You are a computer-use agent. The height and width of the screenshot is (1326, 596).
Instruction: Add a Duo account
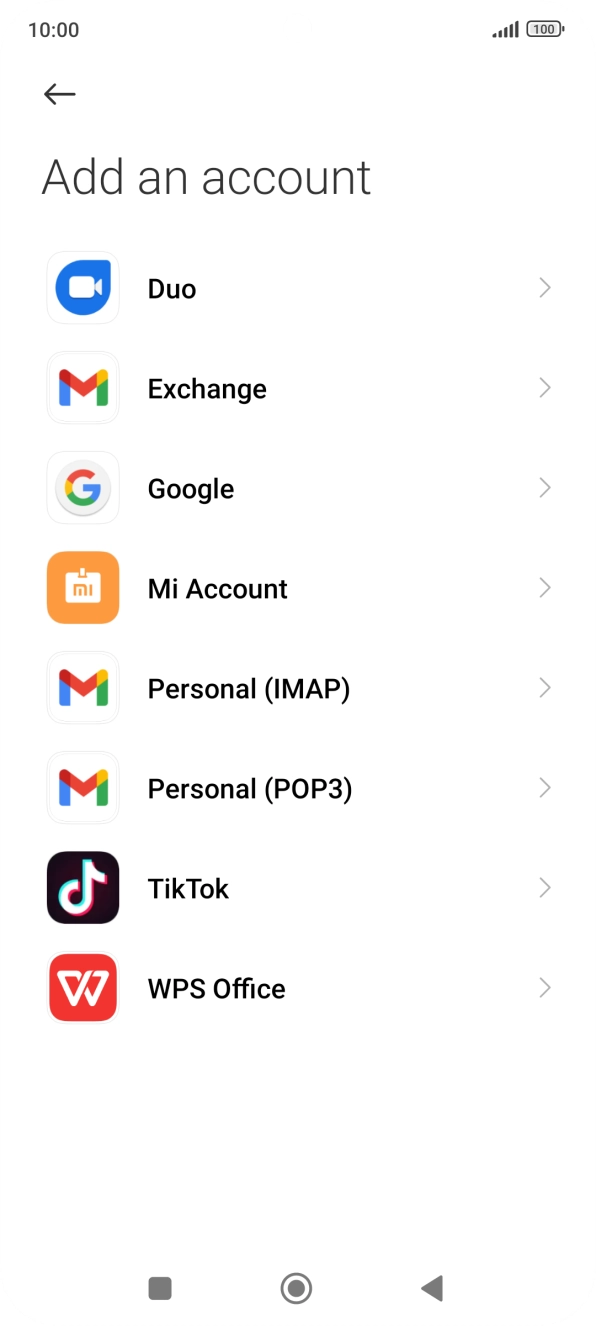[x=298, y=288]
